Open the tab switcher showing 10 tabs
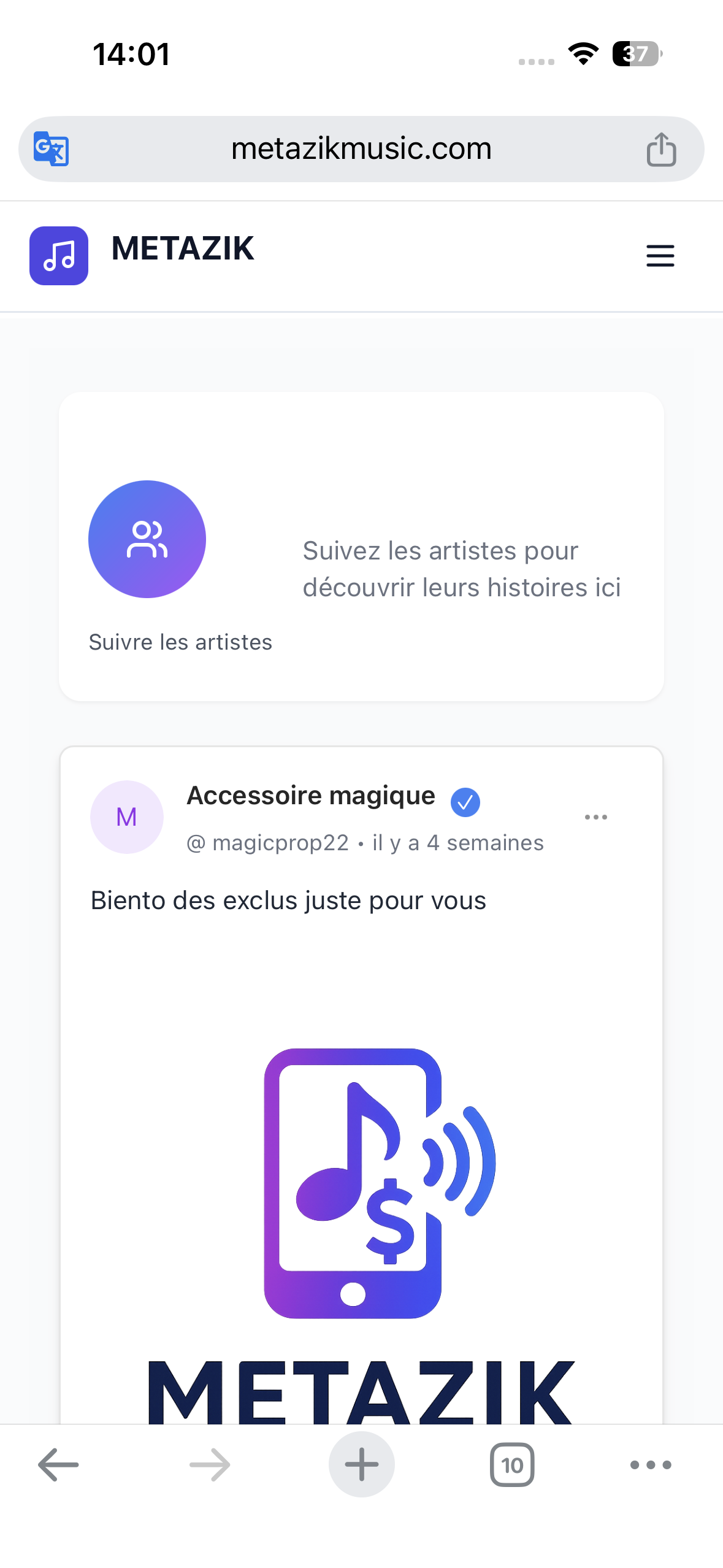 513,1465
